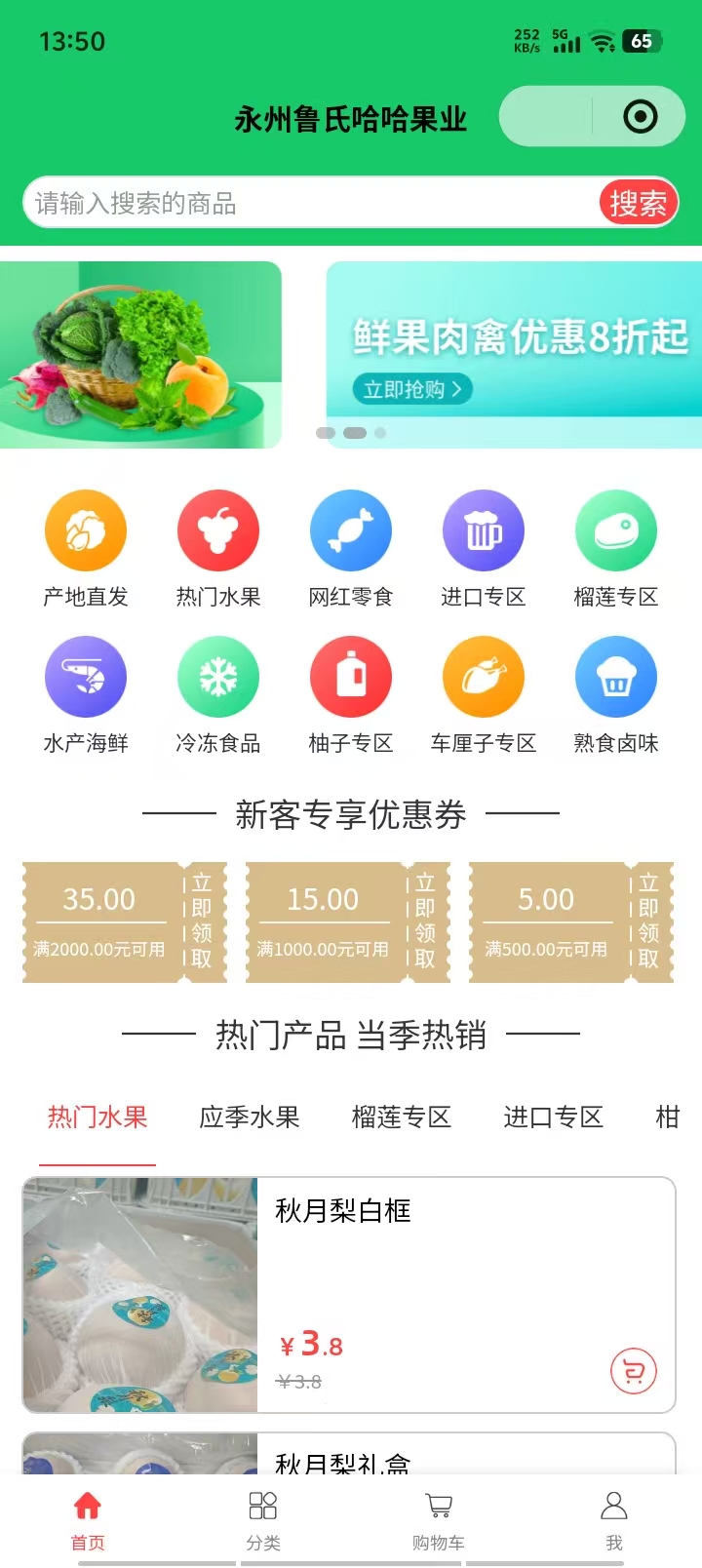Open the 购物车 shopping cart tab
702x1568 pixels.
pos(439,1519)
